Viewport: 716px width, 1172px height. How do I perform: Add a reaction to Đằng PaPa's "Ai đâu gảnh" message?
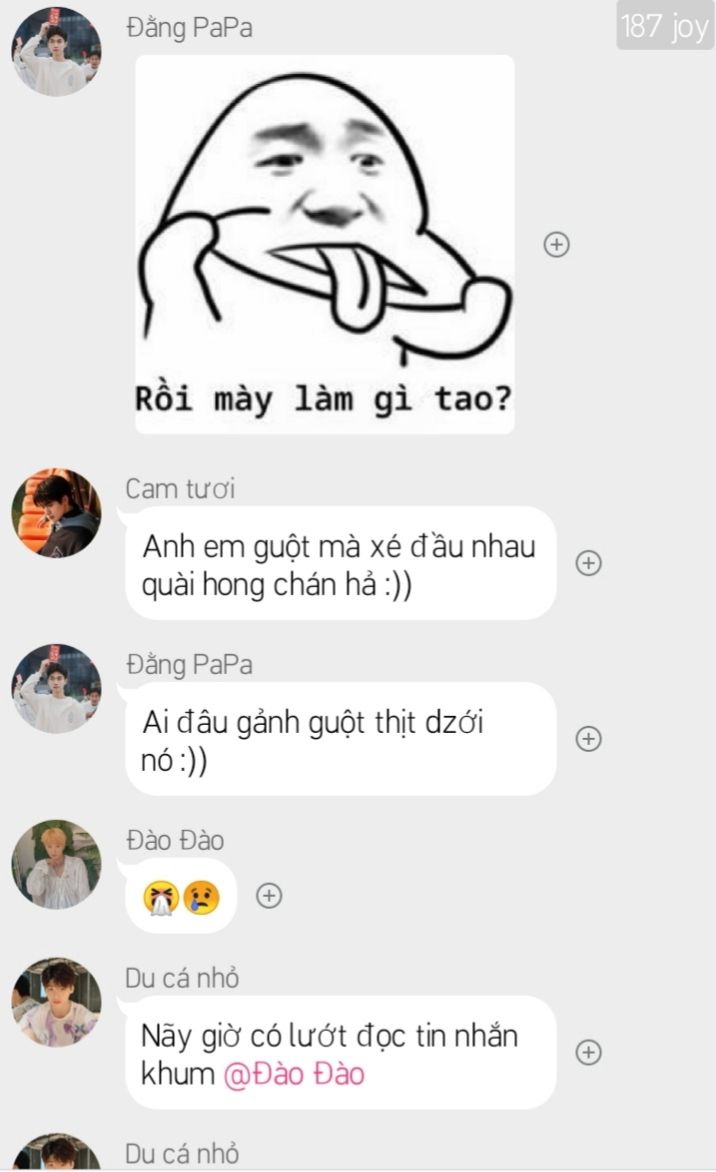(x=589, y=738)
